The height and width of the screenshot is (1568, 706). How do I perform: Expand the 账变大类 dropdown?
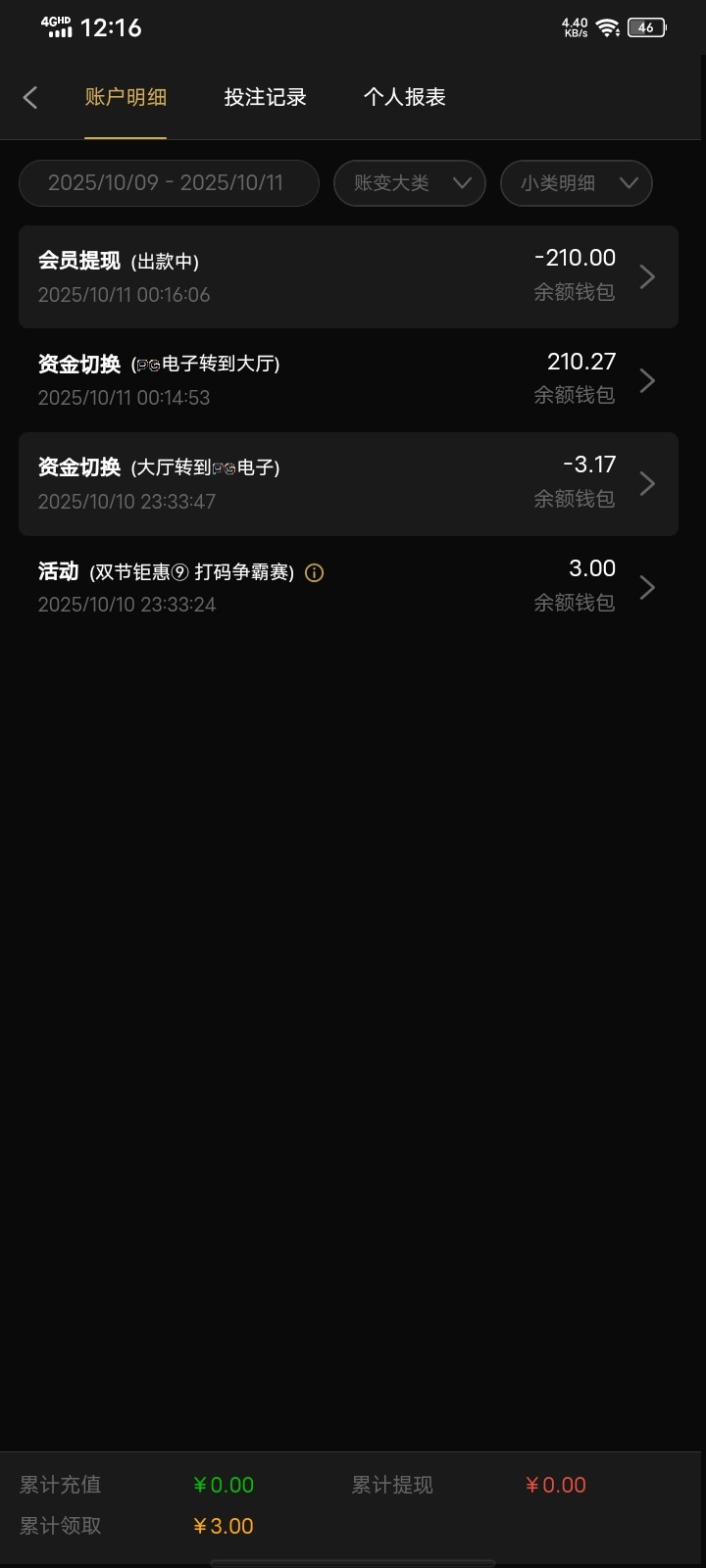pos(409,183)
